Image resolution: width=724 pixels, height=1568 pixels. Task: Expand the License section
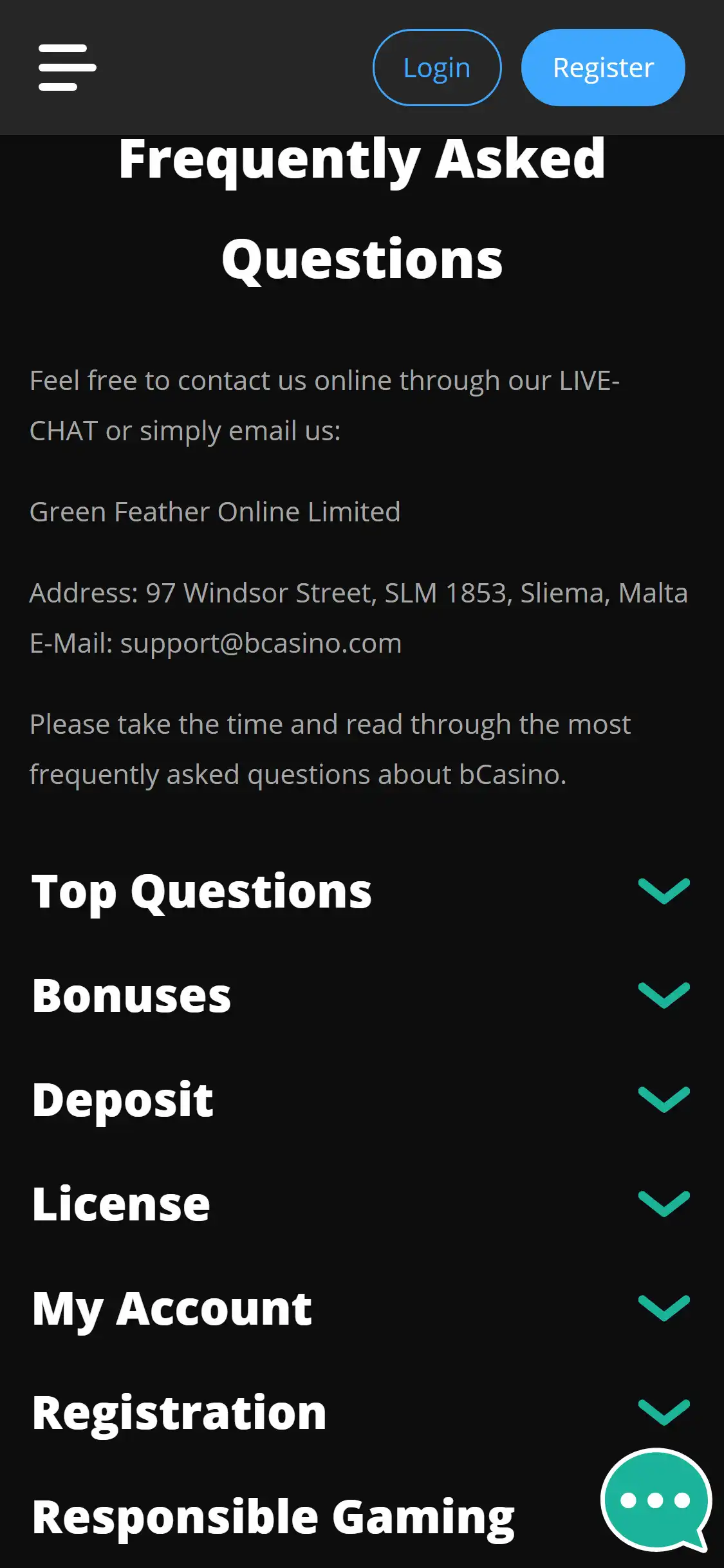(x=663, y=1204)
